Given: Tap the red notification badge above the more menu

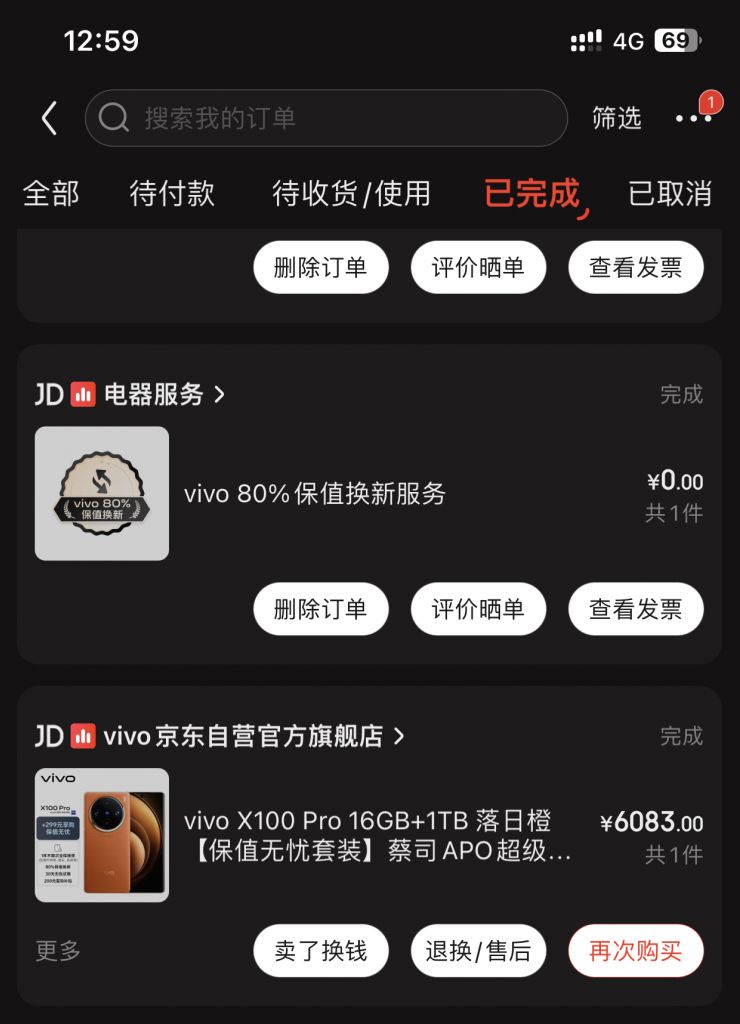Looking at the screenshot, I should tap(710, 100).
